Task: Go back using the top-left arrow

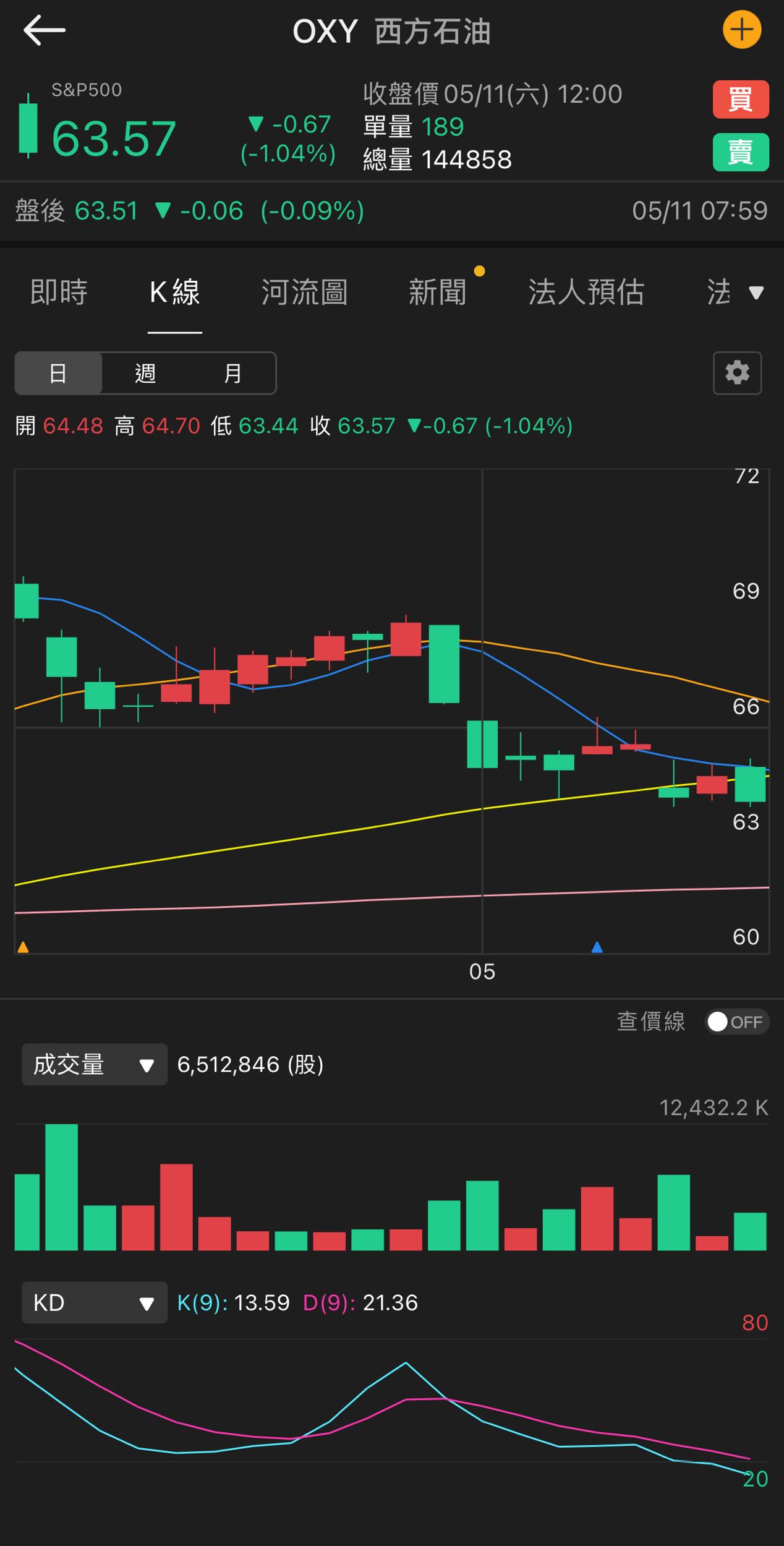Action: [x=44, y=30]
